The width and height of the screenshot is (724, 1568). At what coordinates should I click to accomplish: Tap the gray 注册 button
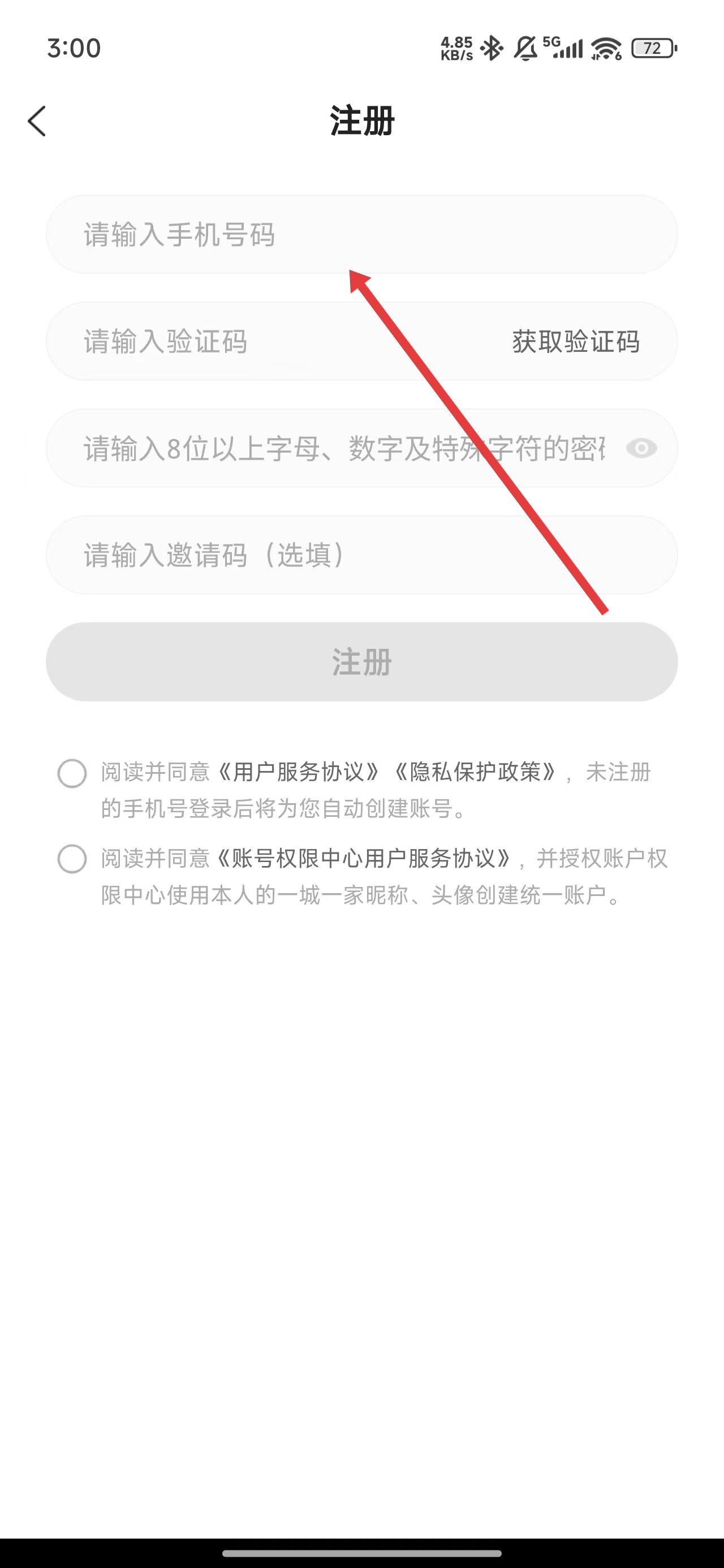pyautogui.click(x=361, y=662)
